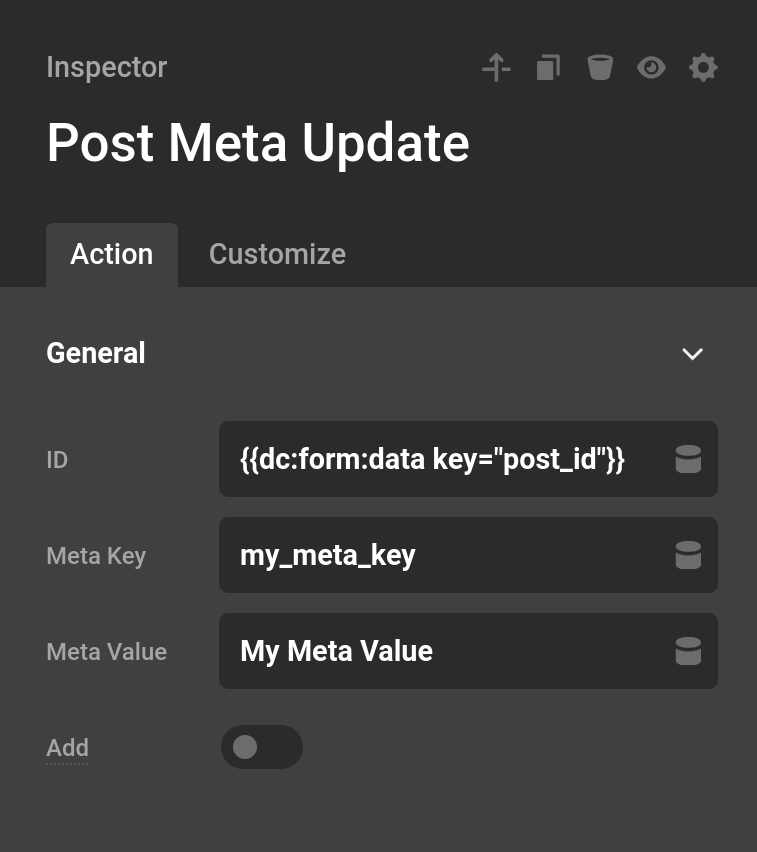Delete the Post Meta Update action
Image resolution: width=757 pixels, height=852 pixels.
coord(600,67)
